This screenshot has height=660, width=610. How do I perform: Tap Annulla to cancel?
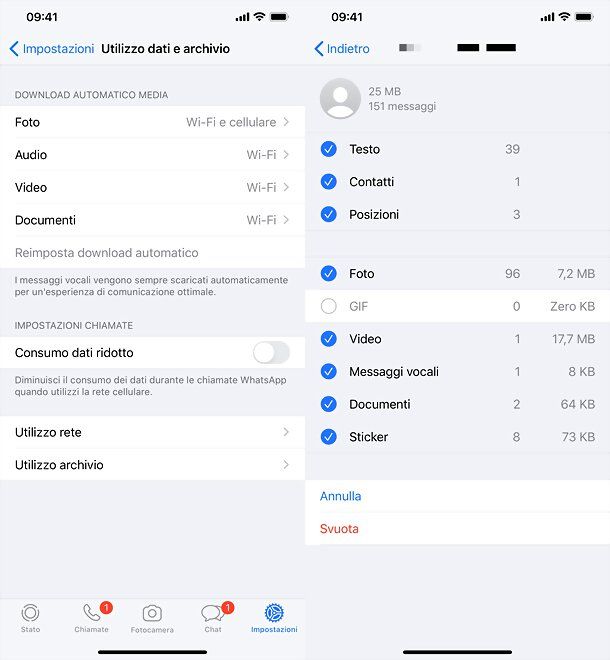[341, 496]
